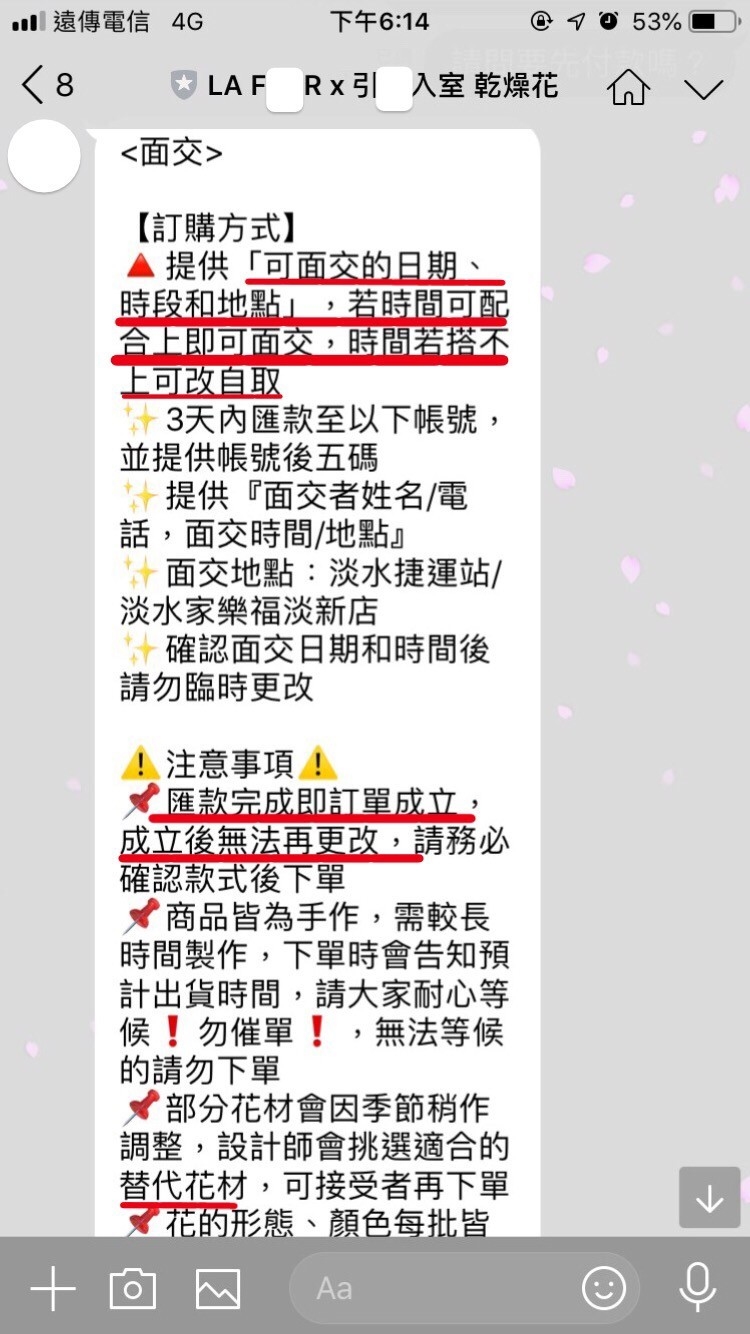The width and height of the screenshot is (750, 1334).
Task: Open the plus attachment menu
Action: (x=53, y=1289)
